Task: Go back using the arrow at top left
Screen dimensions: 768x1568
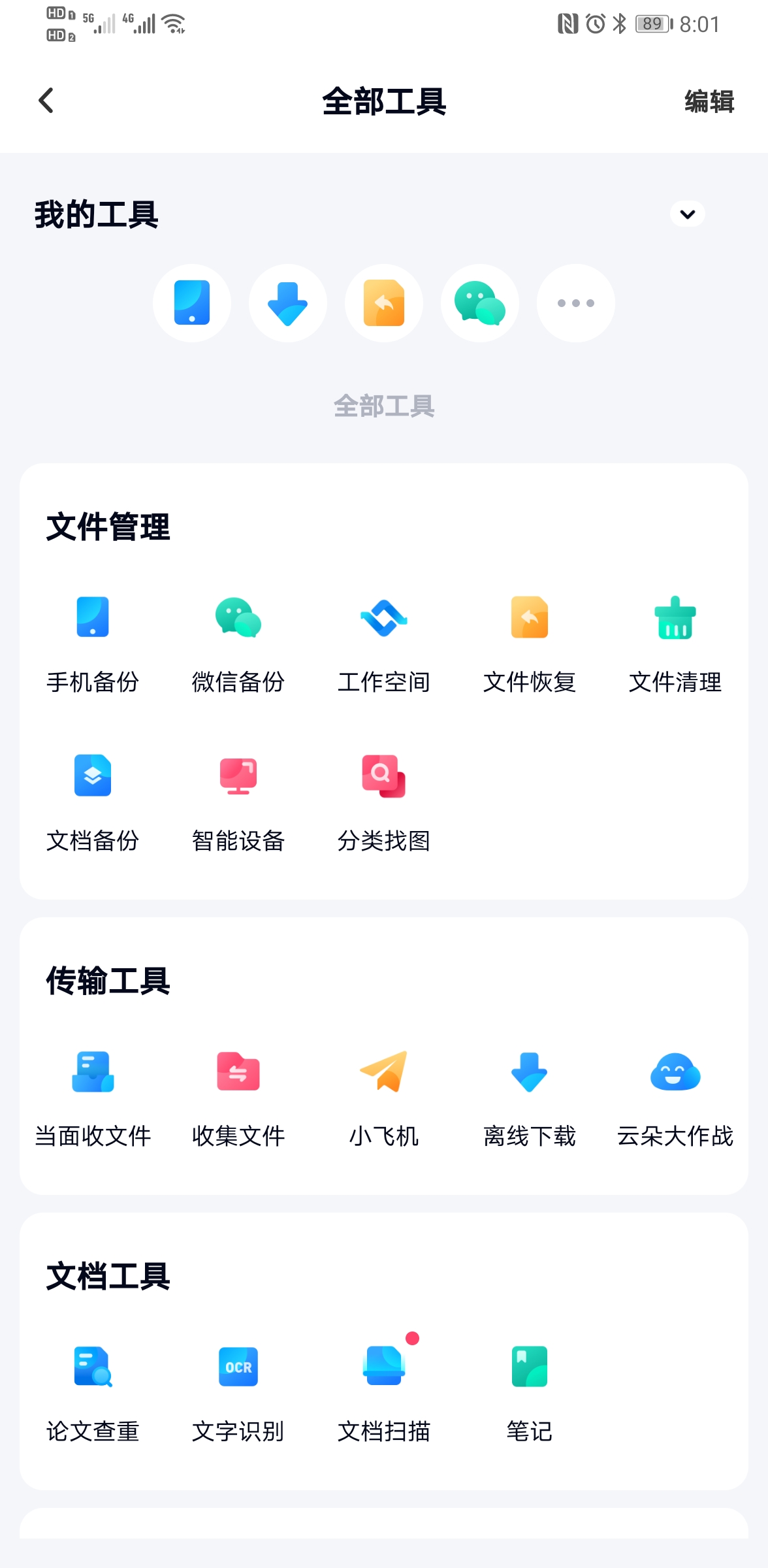Action: [x=45, y=101]
